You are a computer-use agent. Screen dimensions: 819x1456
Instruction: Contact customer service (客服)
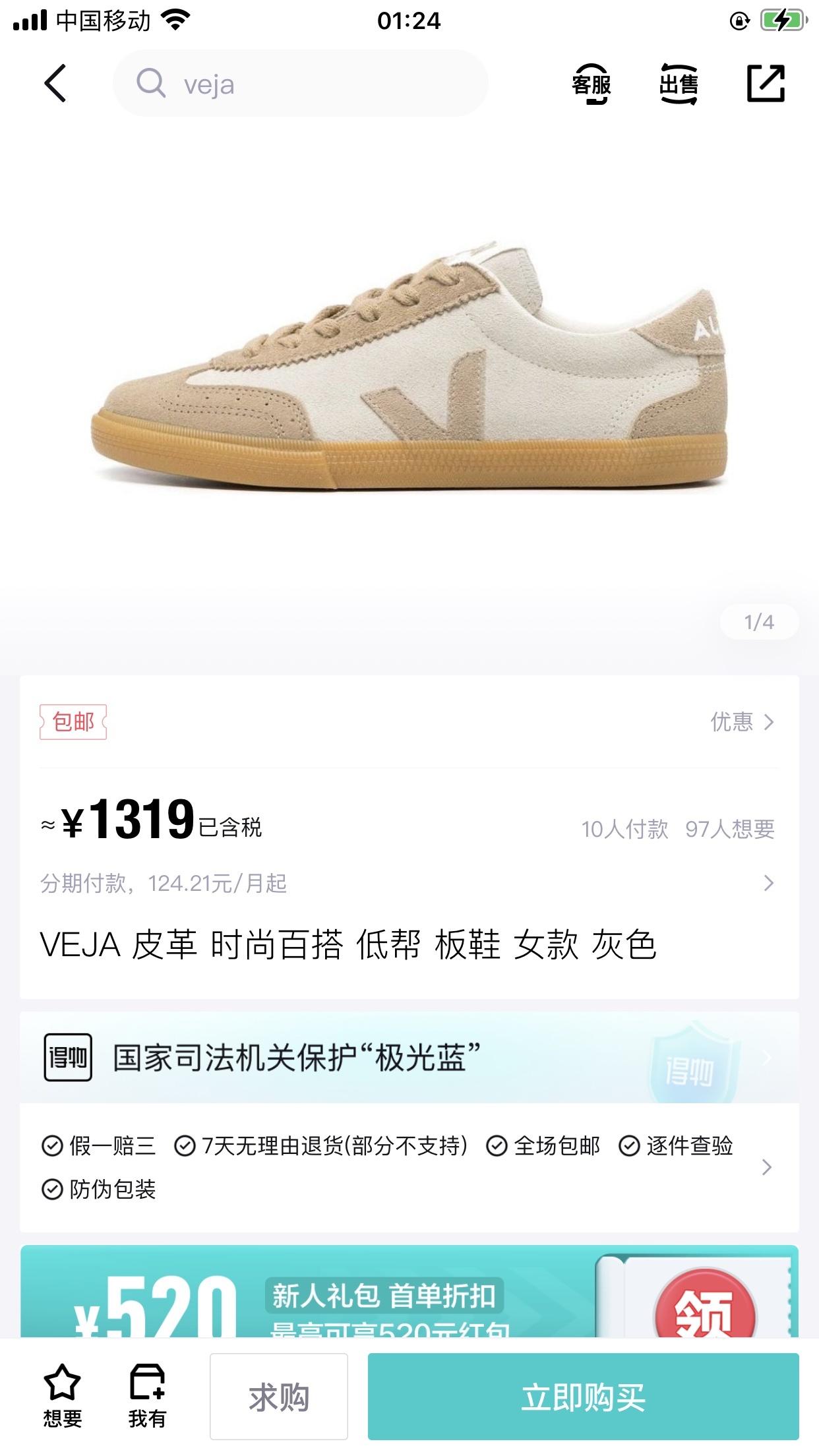coord(591,84)
